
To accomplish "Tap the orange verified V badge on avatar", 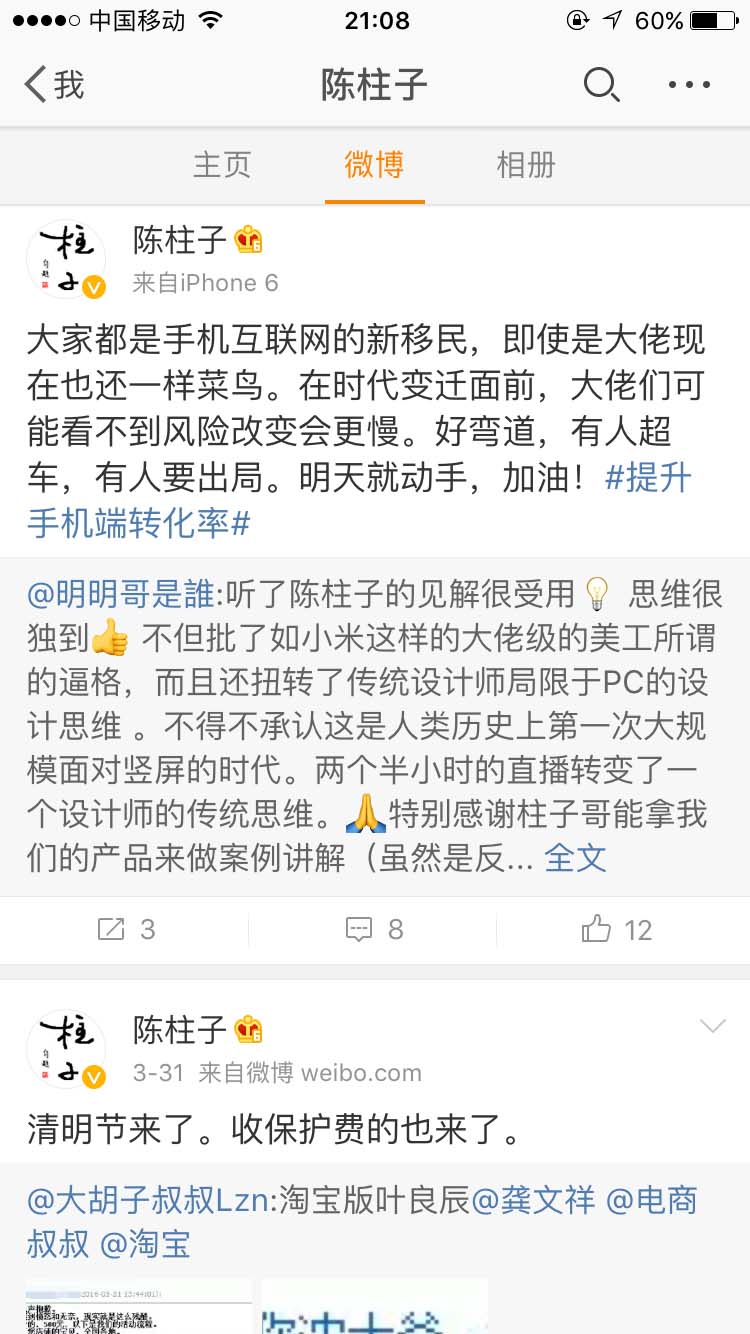I will coord(93,287).
